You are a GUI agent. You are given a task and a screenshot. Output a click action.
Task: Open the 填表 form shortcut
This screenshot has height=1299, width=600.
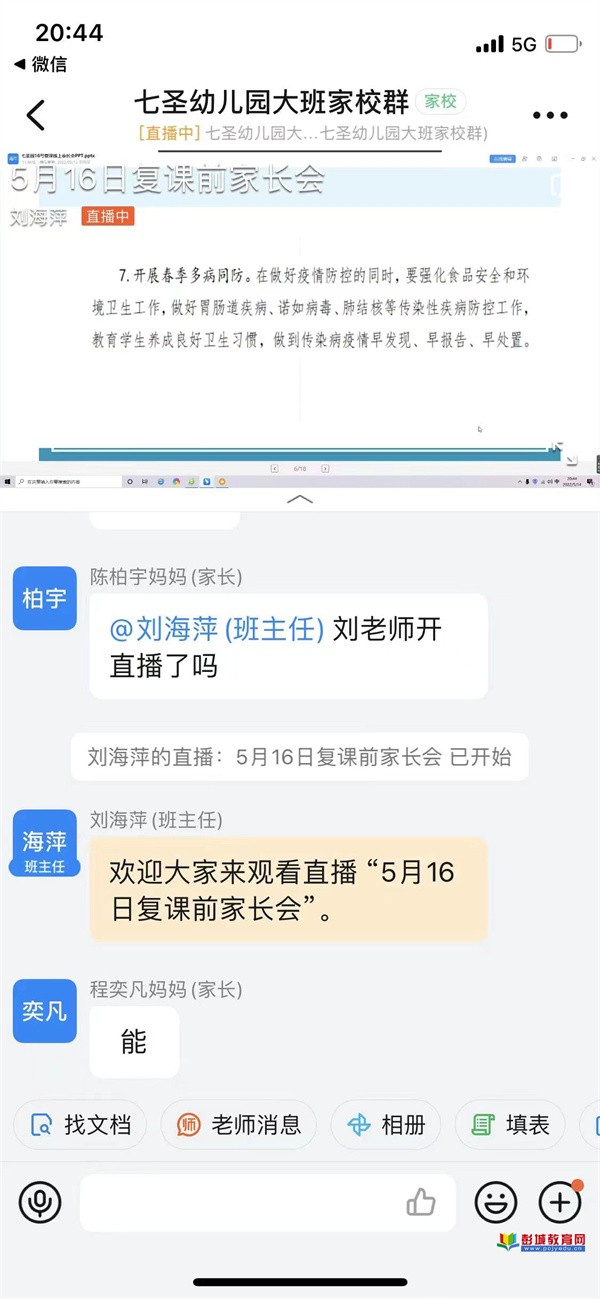click(x=510, y=1125)
